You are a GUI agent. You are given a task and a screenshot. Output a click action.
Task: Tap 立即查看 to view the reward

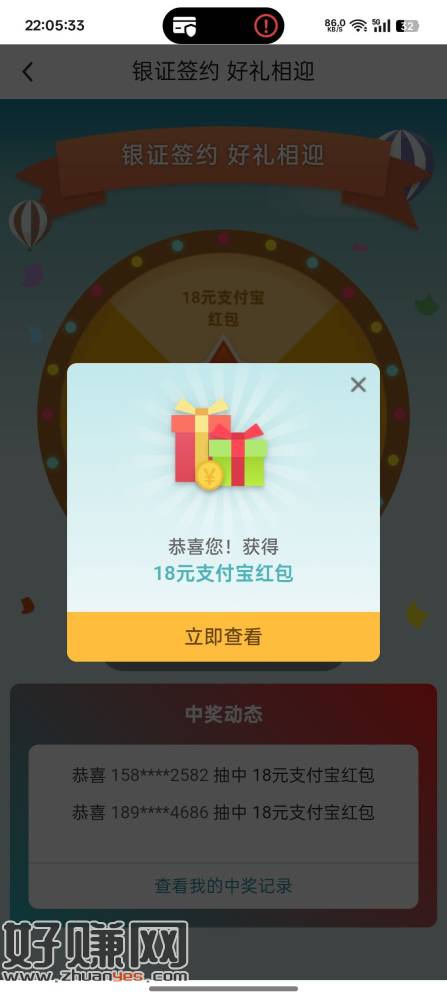tap(223, 636)
